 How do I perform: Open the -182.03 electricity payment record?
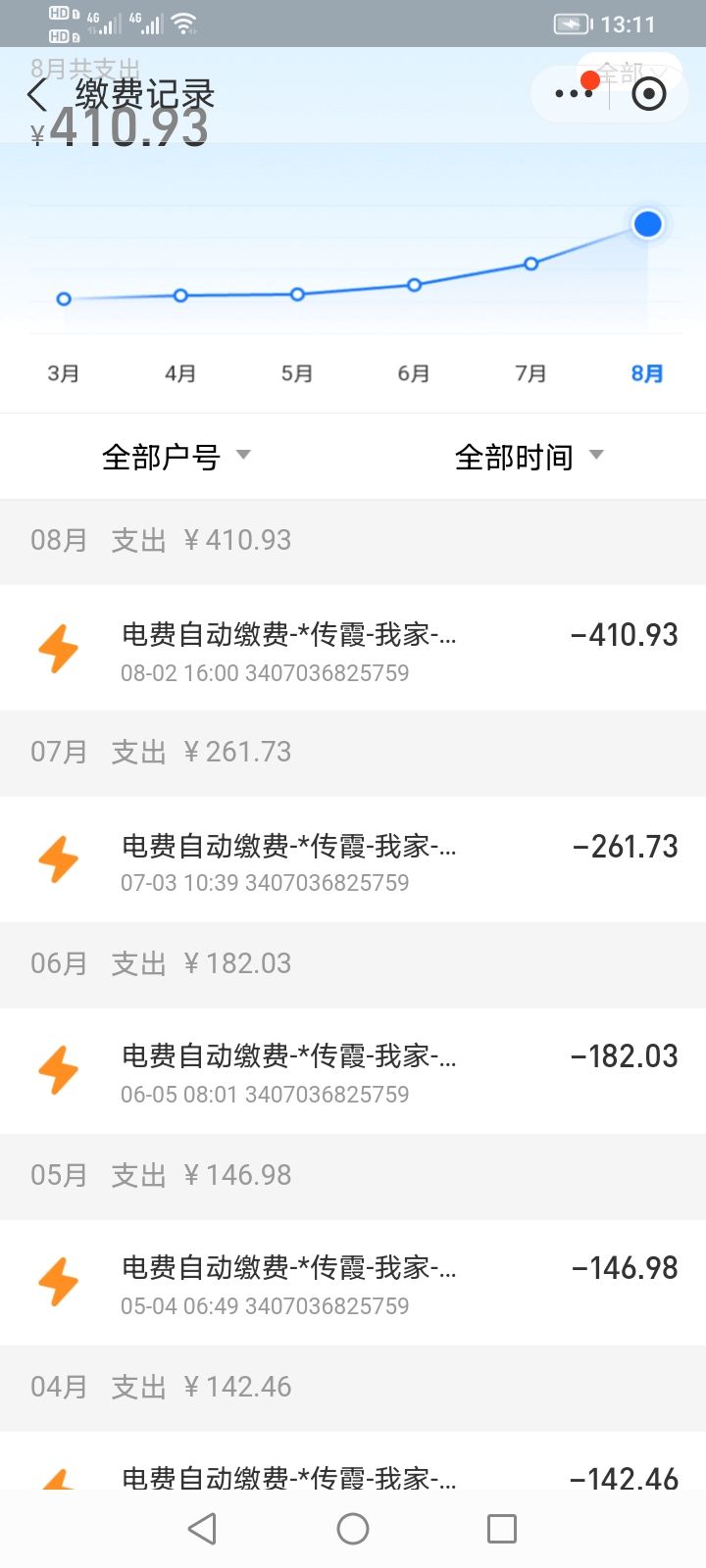point(353,1071)
